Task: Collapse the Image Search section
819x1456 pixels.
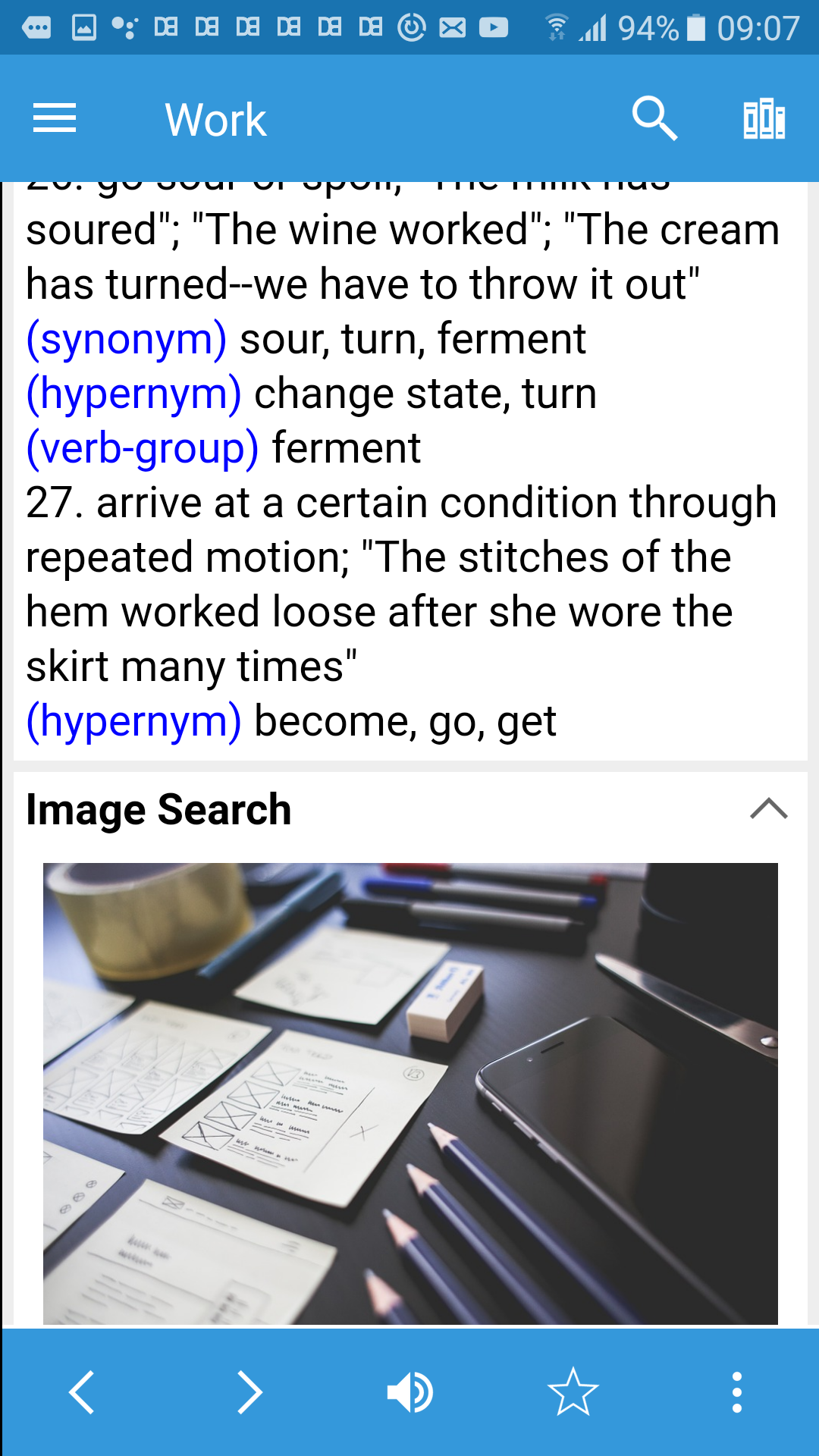Action: [768, 808]
